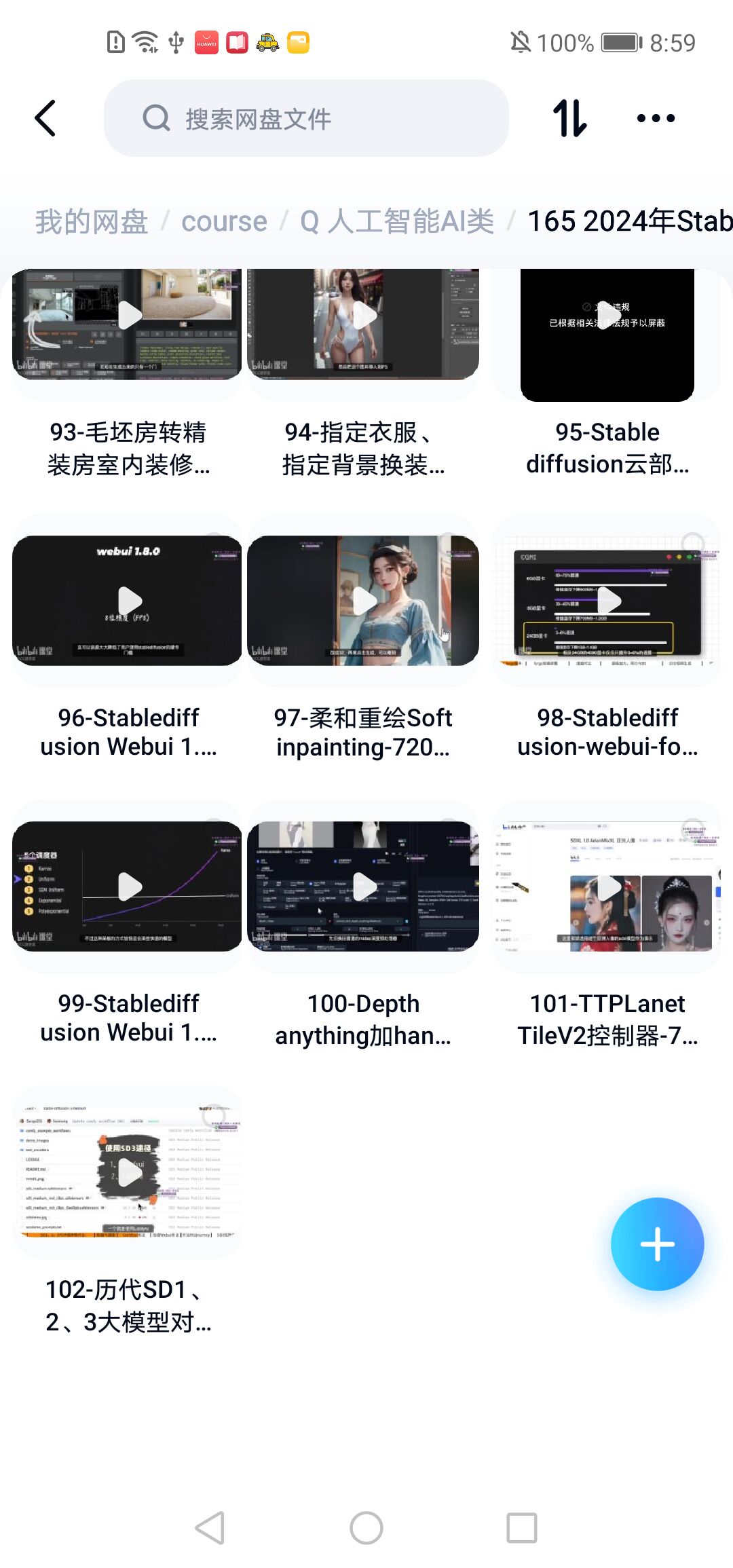Play video 94-指定衣服、指定背景换装

[x=364, y=316]
